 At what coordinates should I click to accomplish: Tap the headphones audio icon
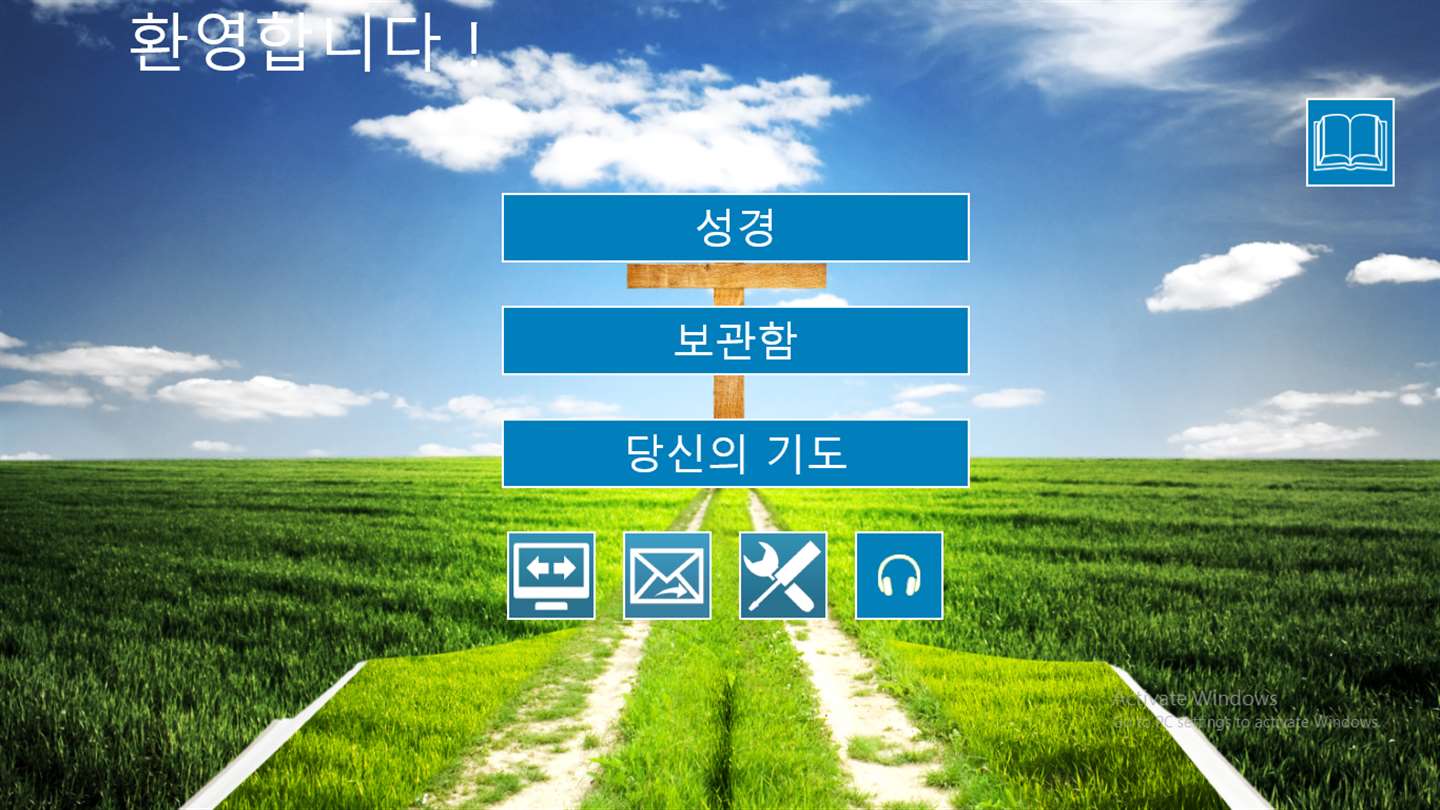point(899,575)
